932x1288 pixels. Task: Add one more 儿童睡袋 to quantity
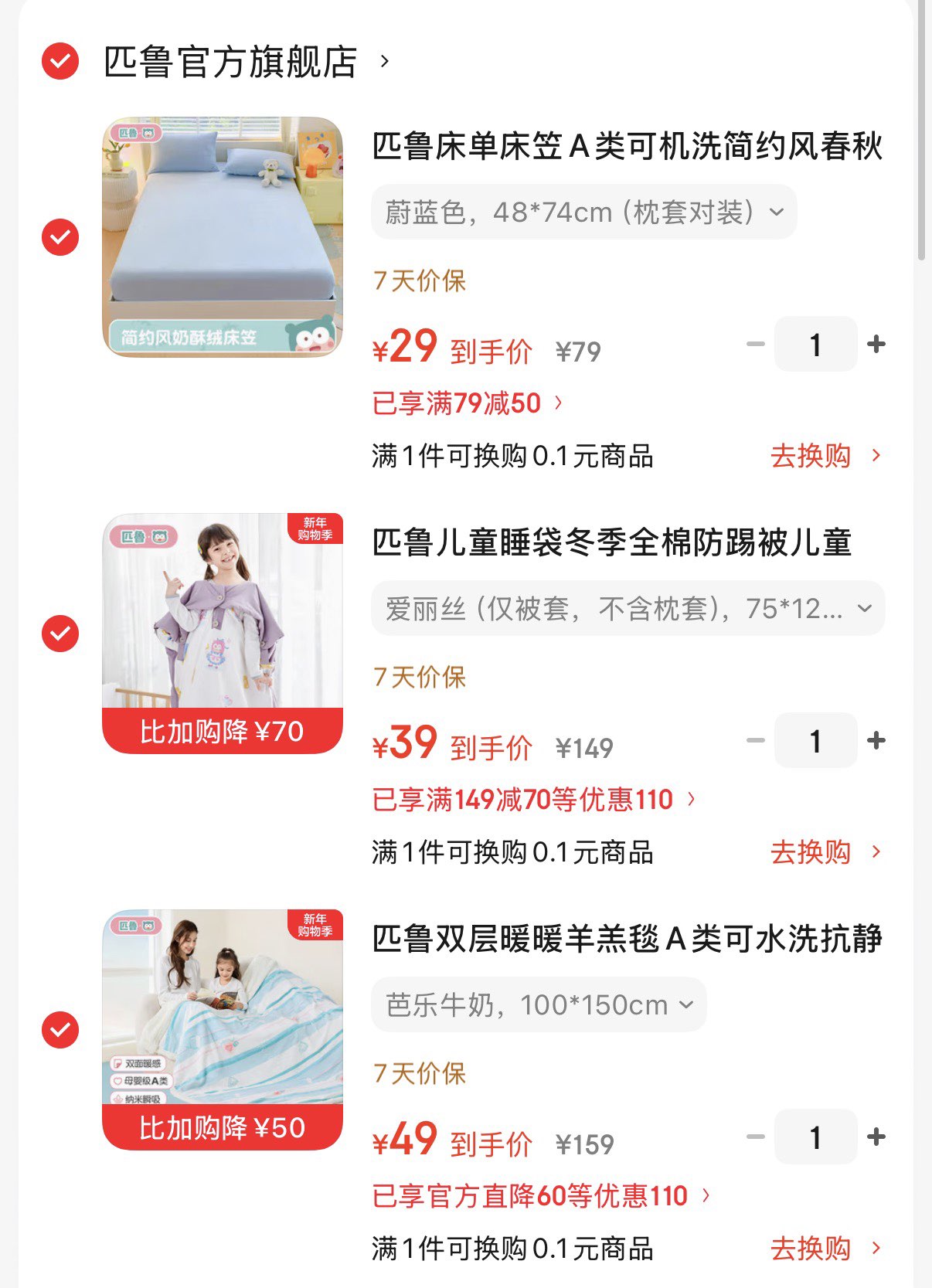[876, 741]
